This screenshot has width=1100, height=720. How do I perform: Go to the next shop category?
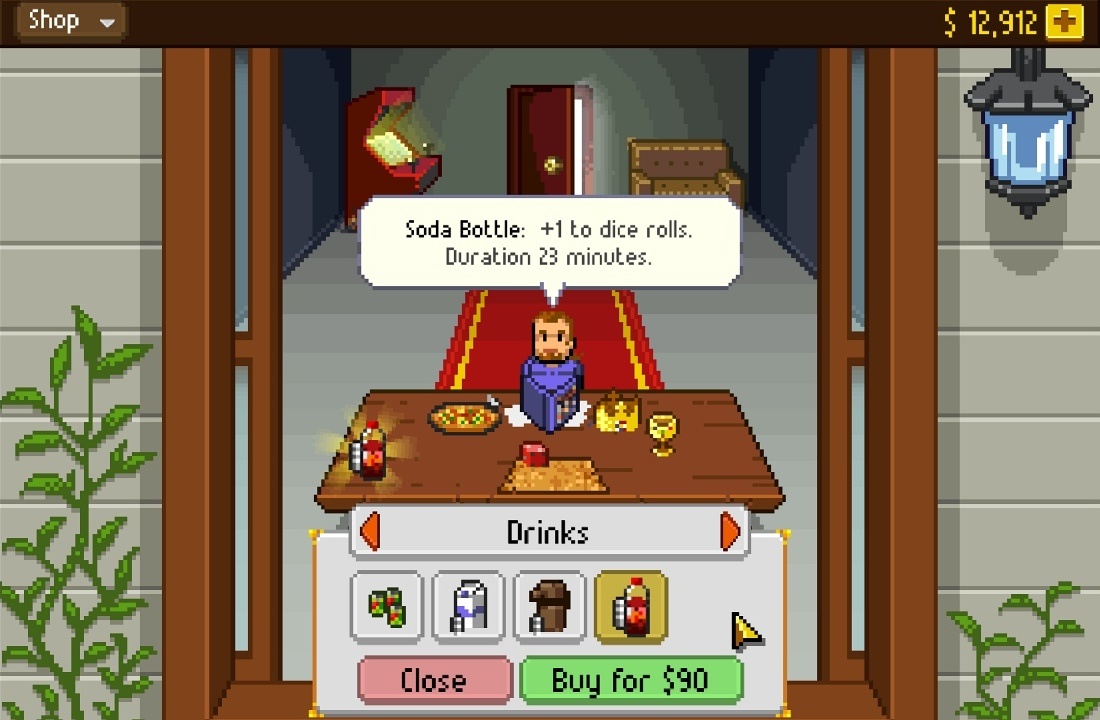pyautogui.click(x=730, y=531)
